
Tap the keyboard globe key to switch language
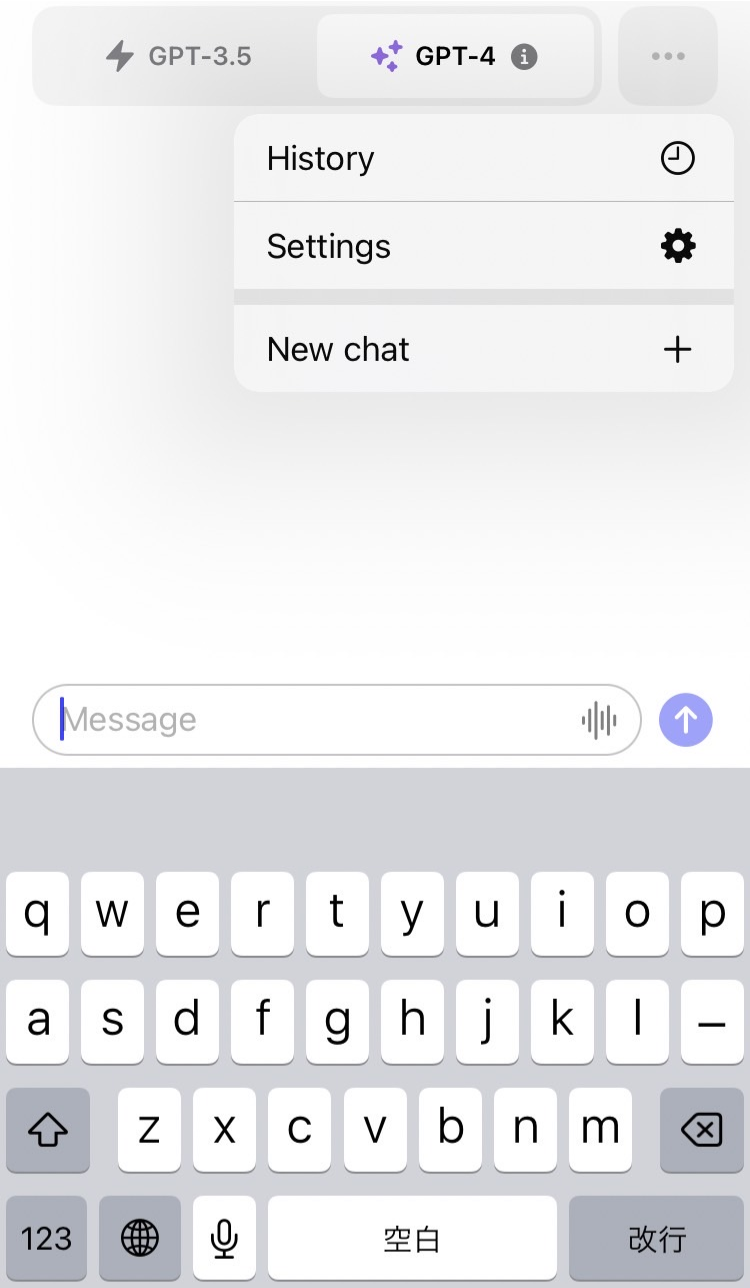pos(139,1239)
